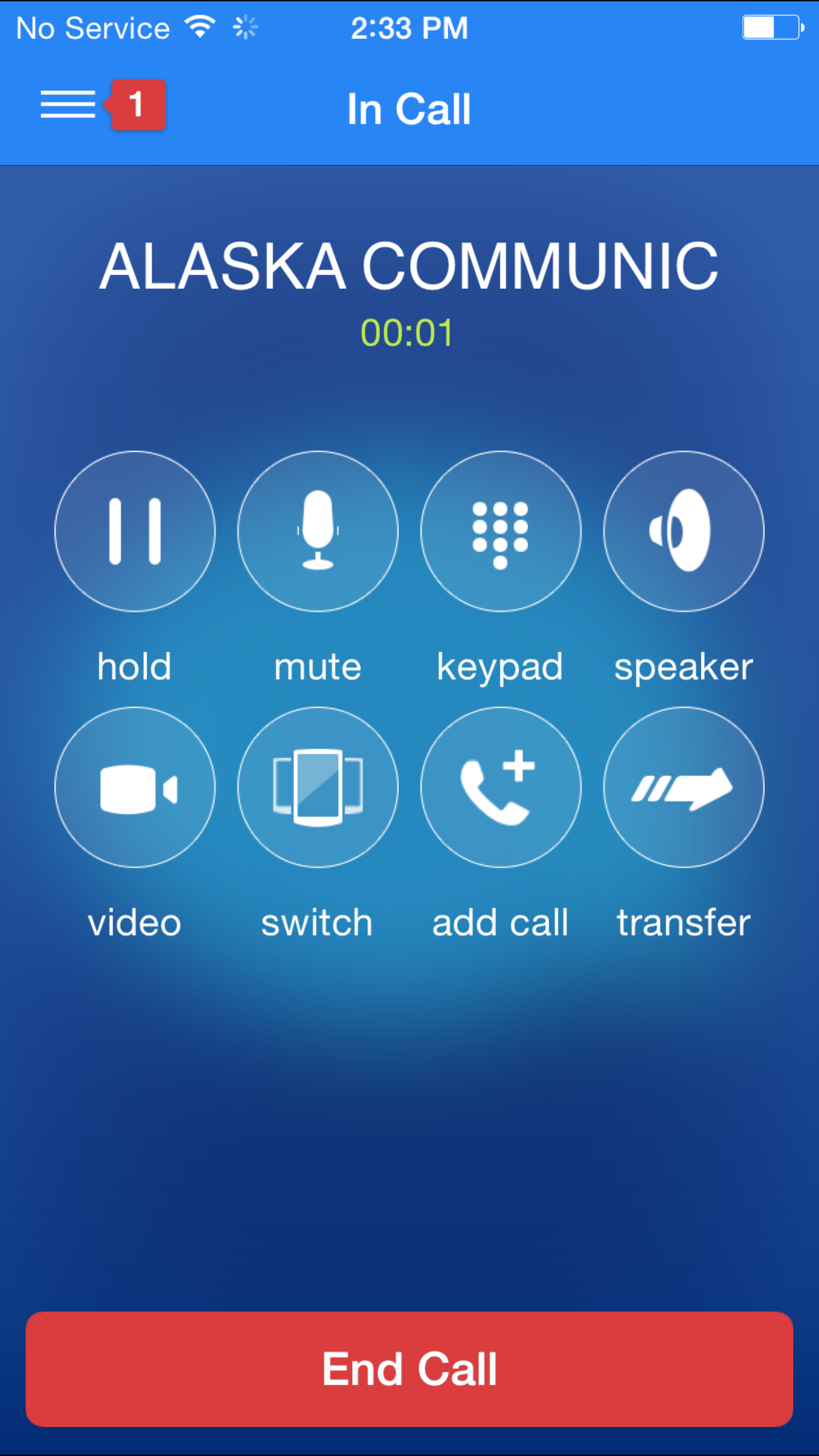This screenshot has height=1456, width=819.
Task: Tap the switch device button
Action: point(318,787)
